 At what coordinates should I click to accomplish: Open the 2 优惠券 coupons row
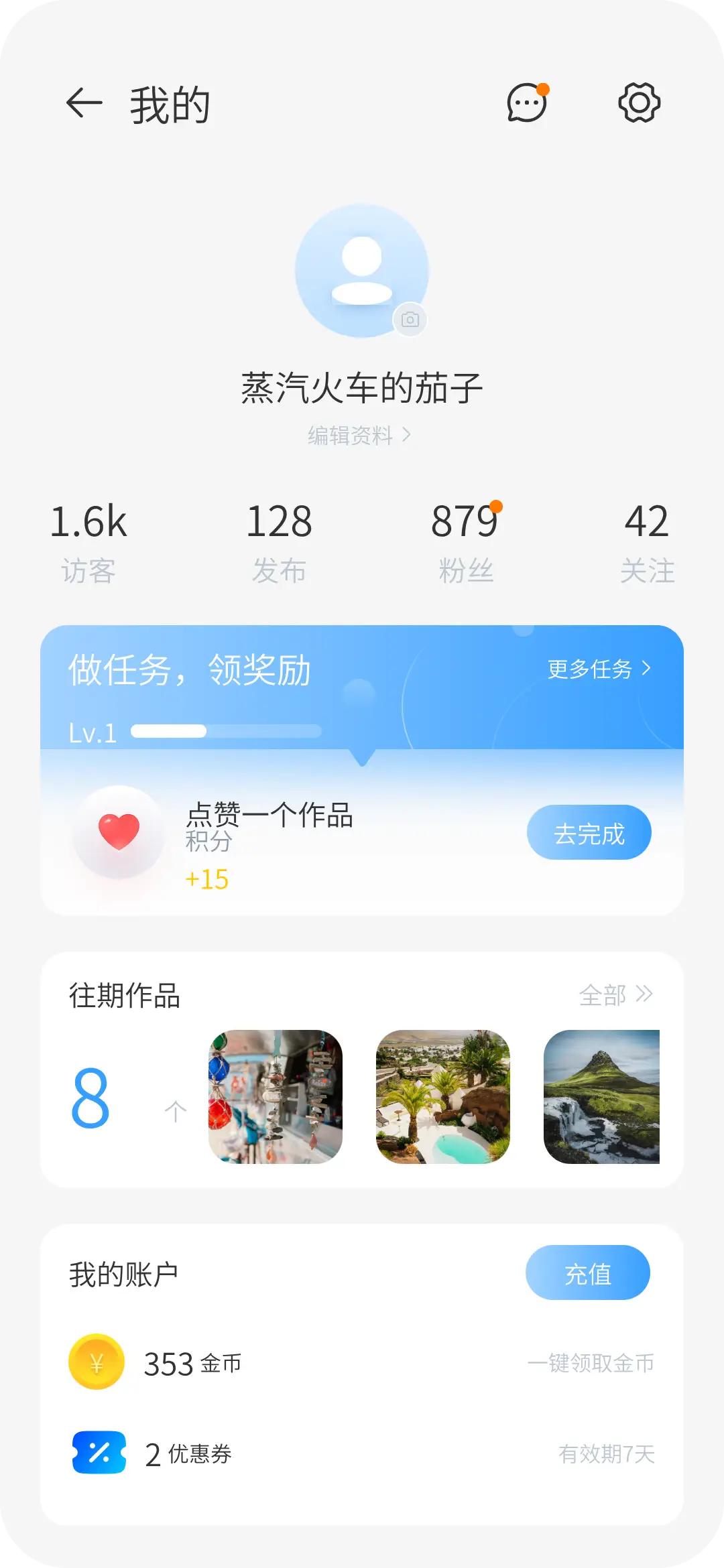click(188, 1453)
